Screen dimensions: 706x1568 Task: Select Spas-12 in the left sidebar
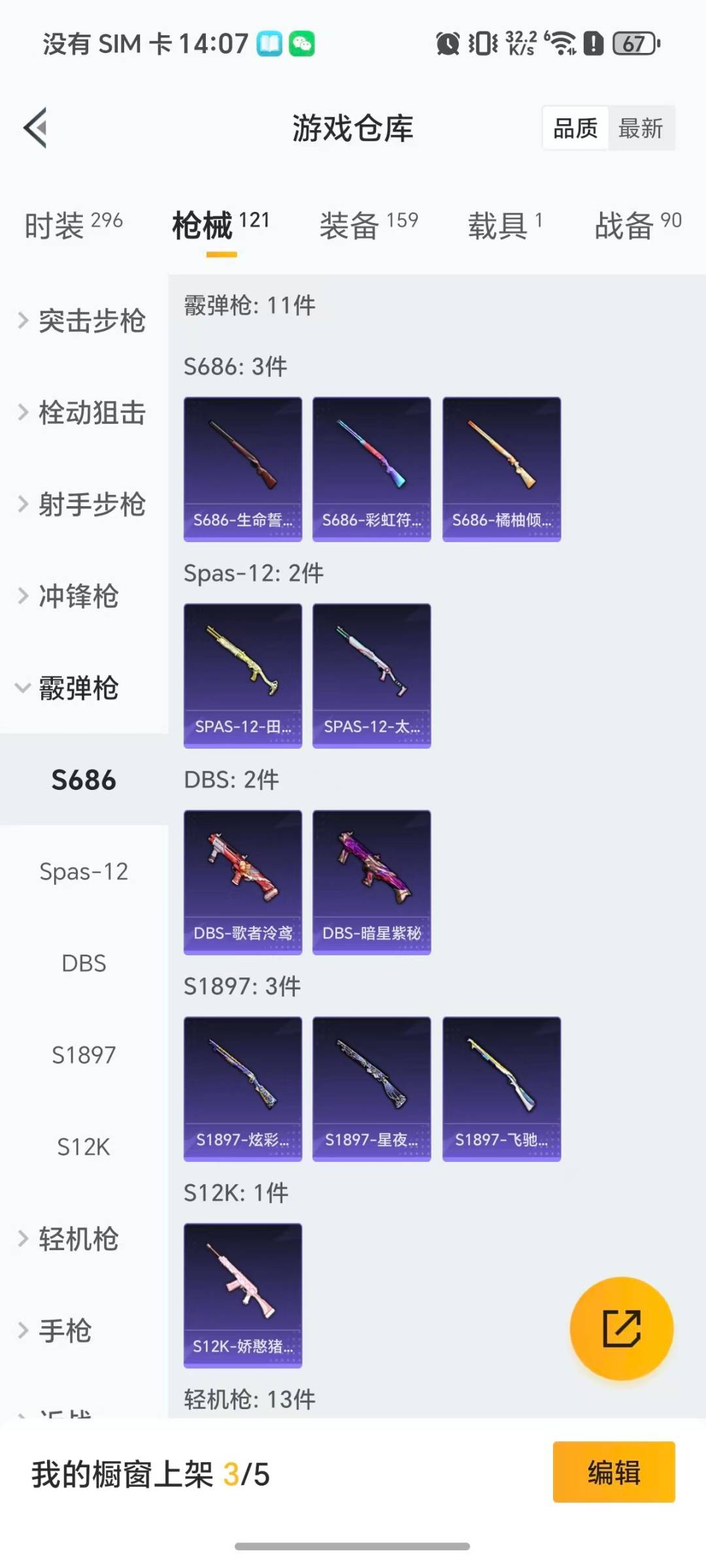[x=84, y=872]
